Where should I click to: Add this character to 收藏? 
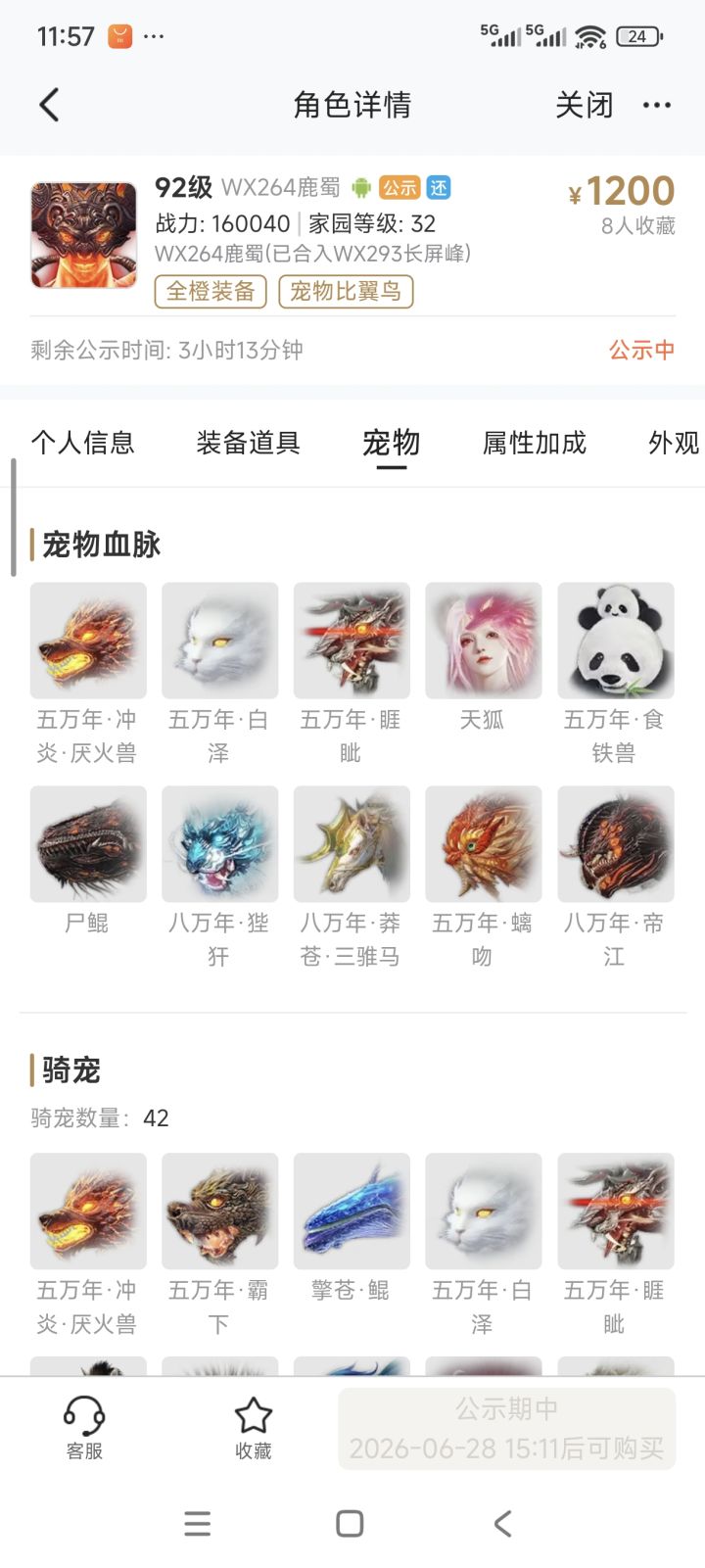(x=253, y=1428)
